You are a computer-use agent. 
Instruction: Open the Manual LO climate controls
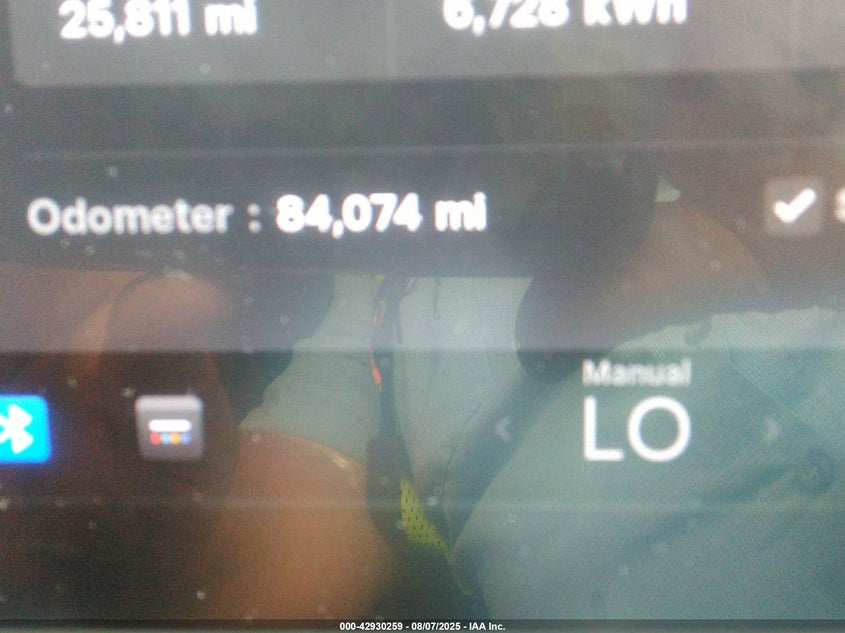[636, 418]
